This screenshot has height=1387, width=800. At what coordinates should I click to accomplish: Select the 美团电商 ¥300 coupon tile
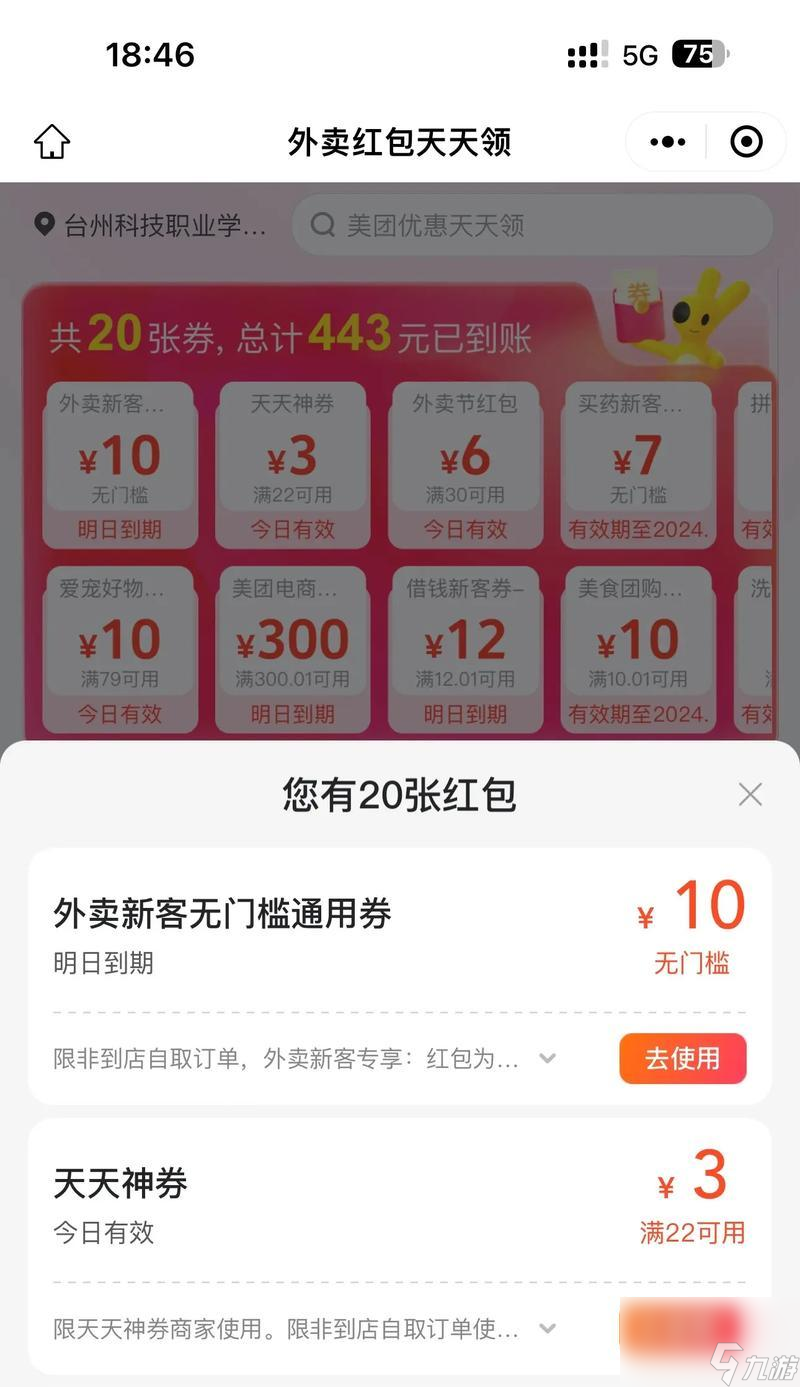[292, 648]
